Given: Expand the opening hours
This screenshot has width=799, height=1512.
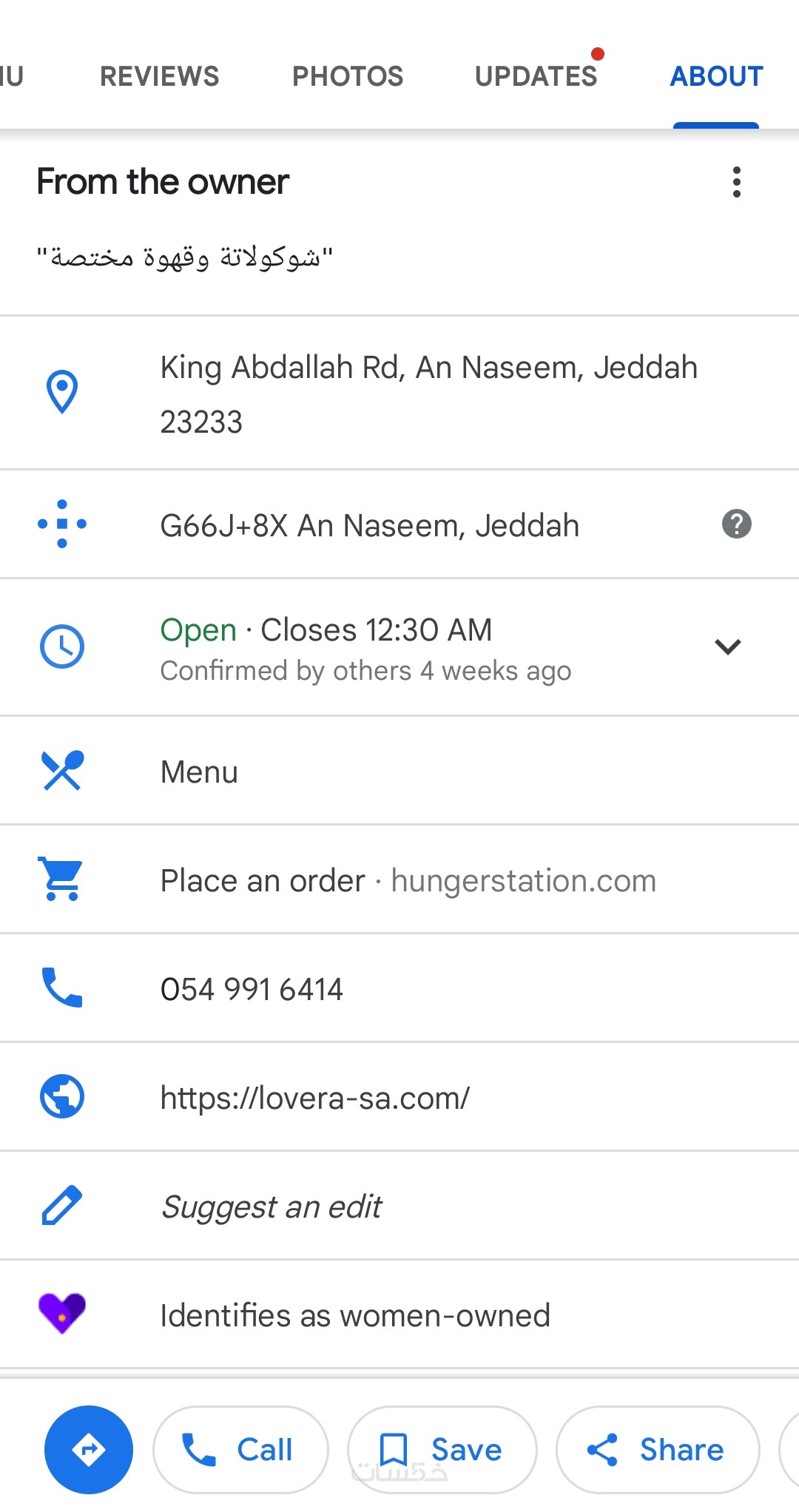Looking at the screenshot, I should click(728, 647).
